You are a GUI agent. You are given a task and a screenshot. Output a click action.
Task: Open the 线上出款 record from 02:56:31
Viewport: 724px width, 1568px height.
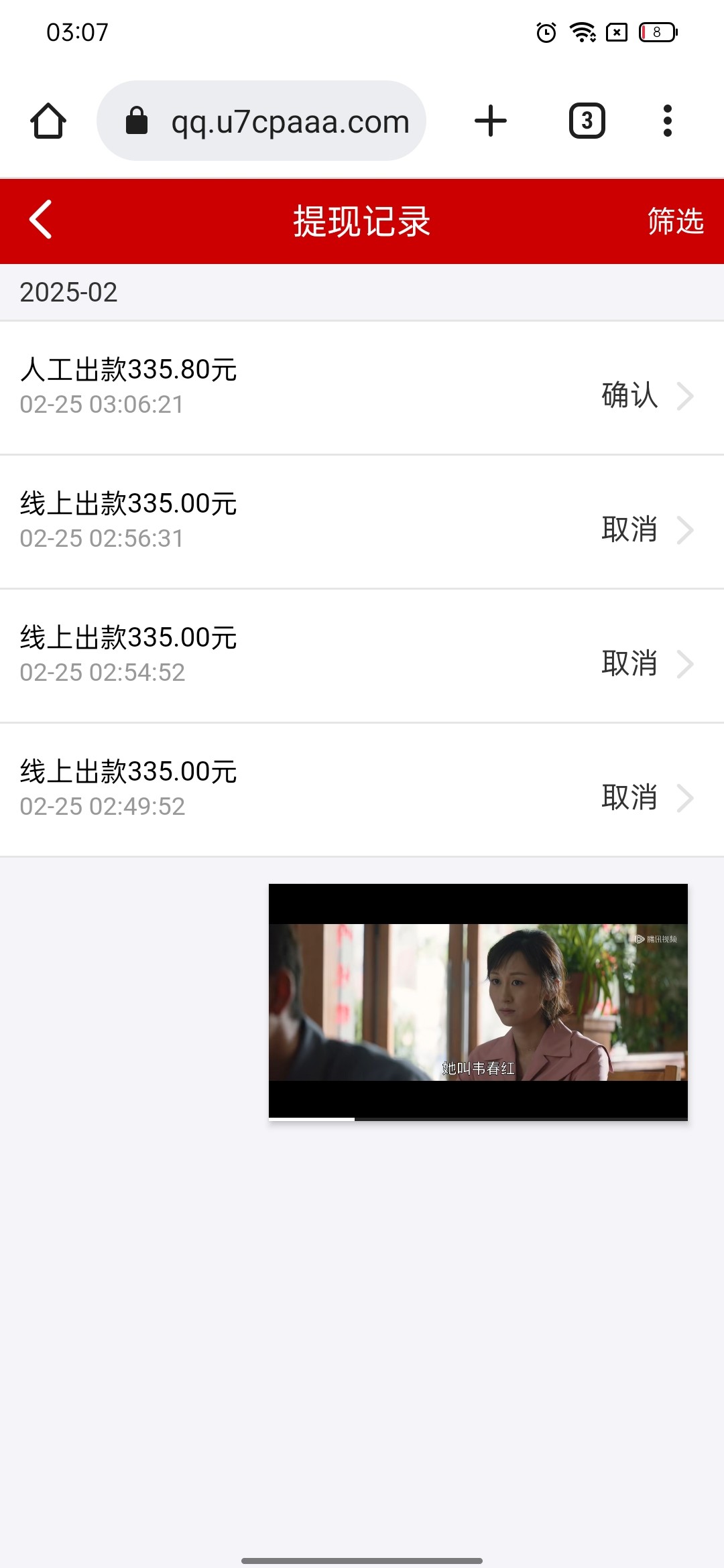[362, 521]
